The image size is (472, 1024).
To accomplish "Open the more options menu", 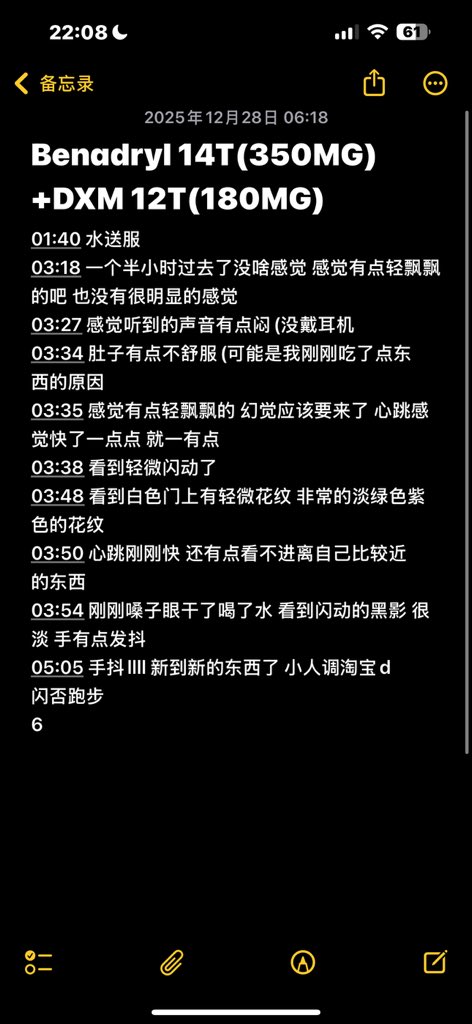I will (435, 84).
